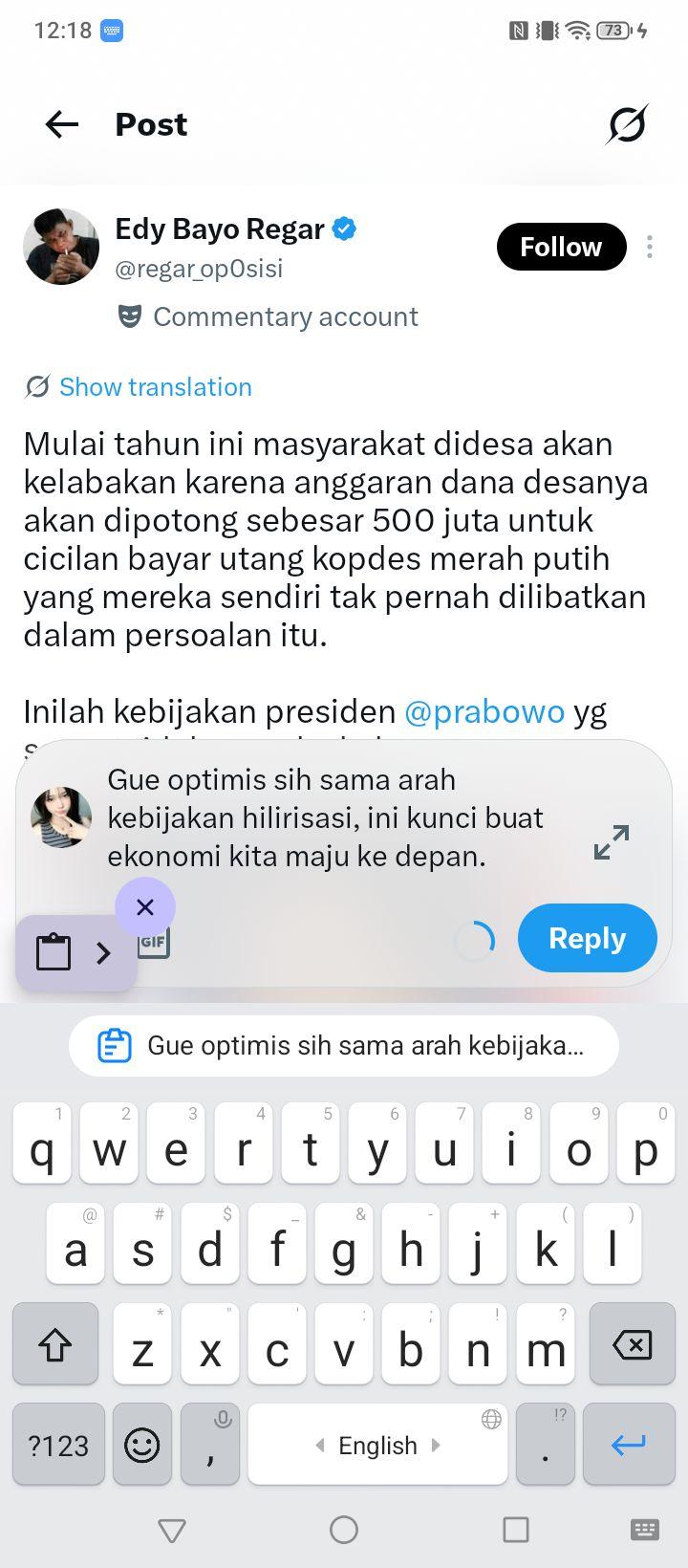Send the reply with the Reply button
The height and width of the screenshot is (1568, 688).
pyautogui.click(x=587, y=938)
